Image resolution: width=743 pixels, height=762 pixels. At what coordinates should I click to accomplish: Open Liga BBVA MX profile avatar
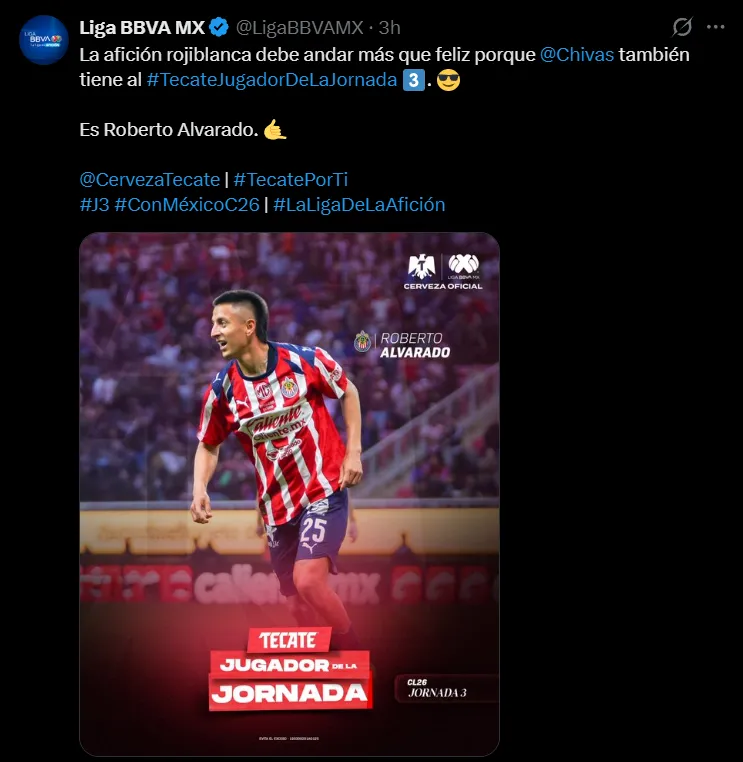(44, 40)
